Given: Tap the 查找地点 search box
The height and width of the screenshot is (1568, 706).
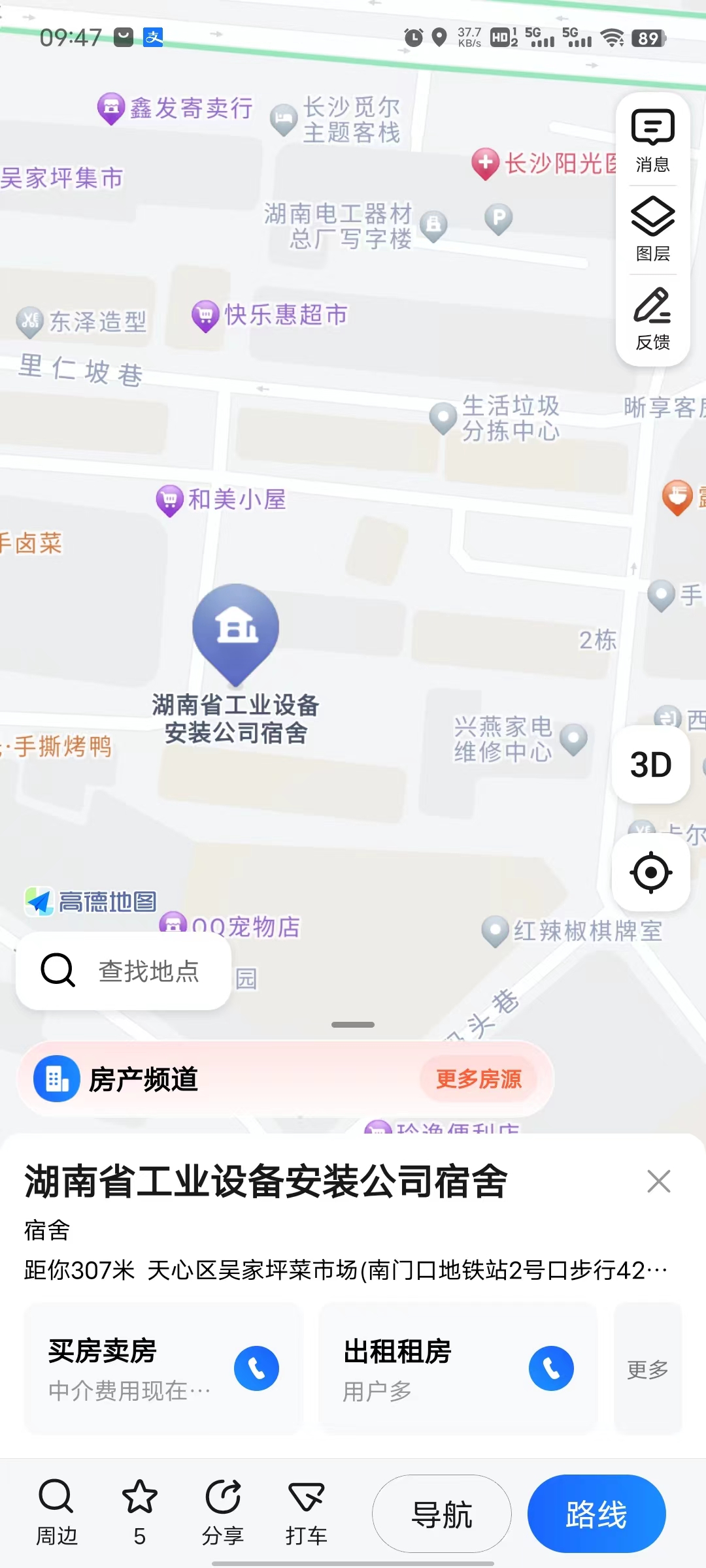Looking at the screenshot, I should tap(124, 971).
